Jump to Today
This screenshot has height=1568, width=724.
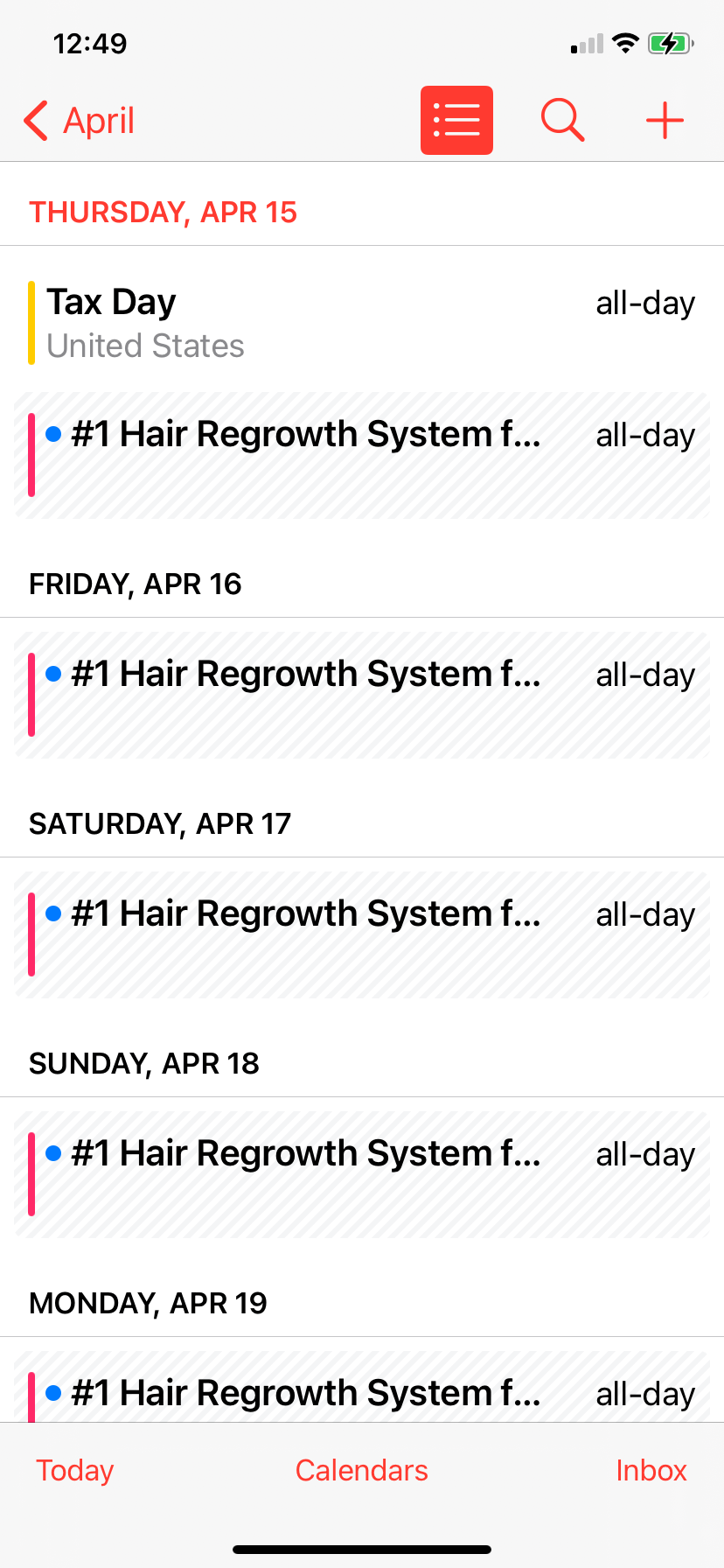tap(75, 1470)
